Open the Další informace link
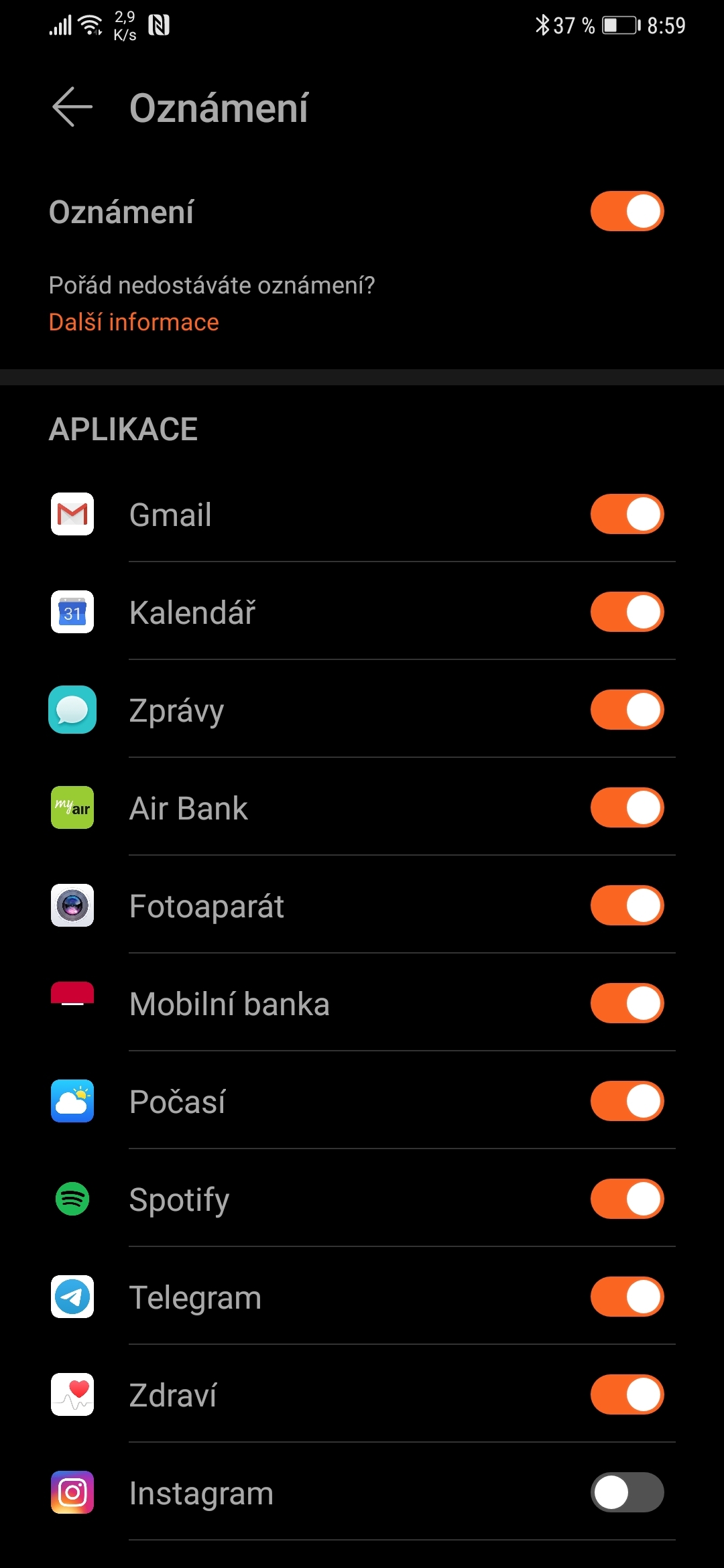 [x=134, y=322]
